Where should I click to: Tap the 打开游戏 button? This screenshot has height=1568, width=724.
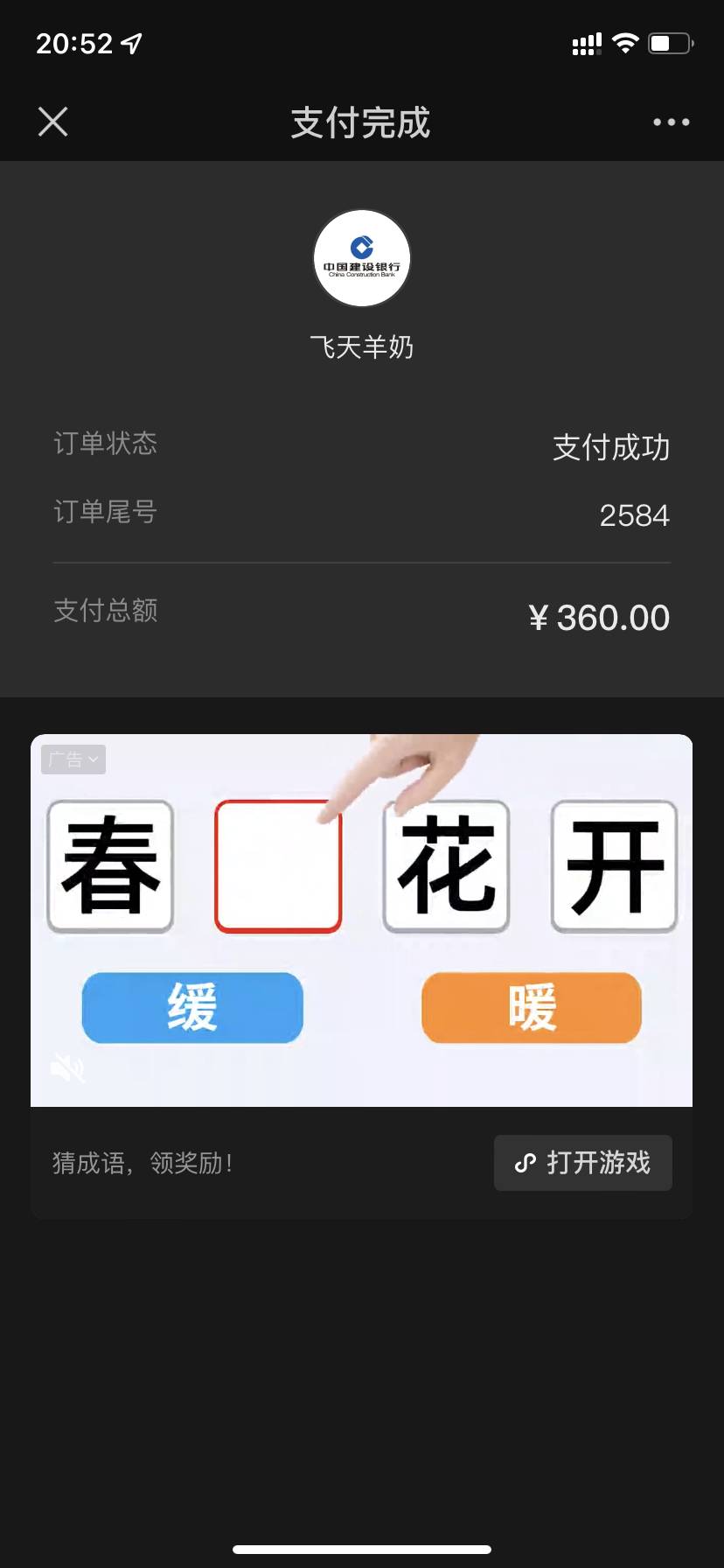click(x=583, y=1163)
